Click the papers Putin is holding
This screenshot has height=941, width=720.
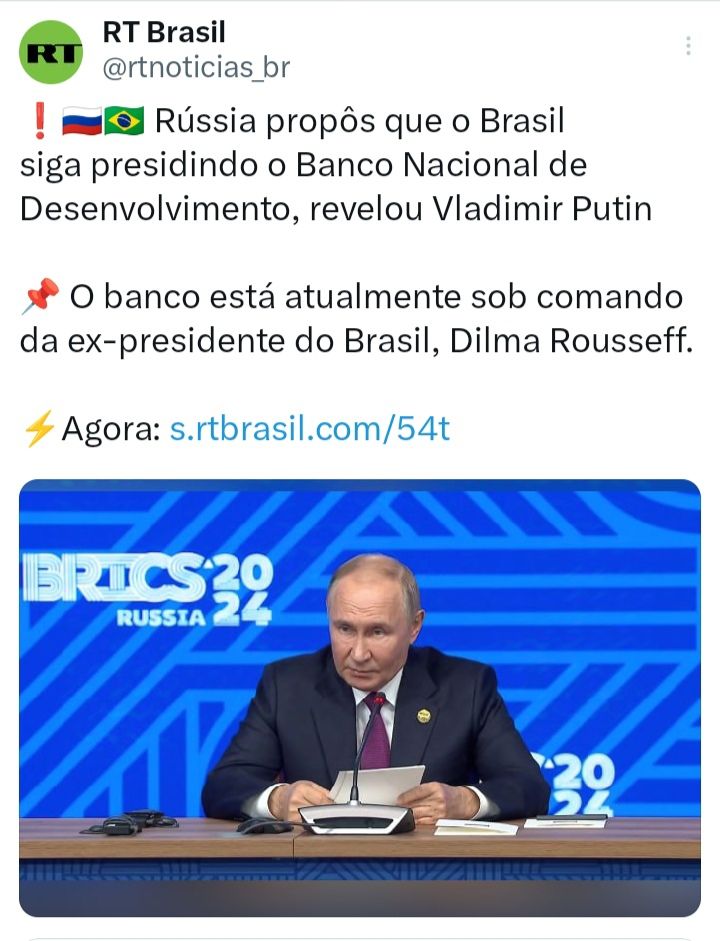click(390, 783)
